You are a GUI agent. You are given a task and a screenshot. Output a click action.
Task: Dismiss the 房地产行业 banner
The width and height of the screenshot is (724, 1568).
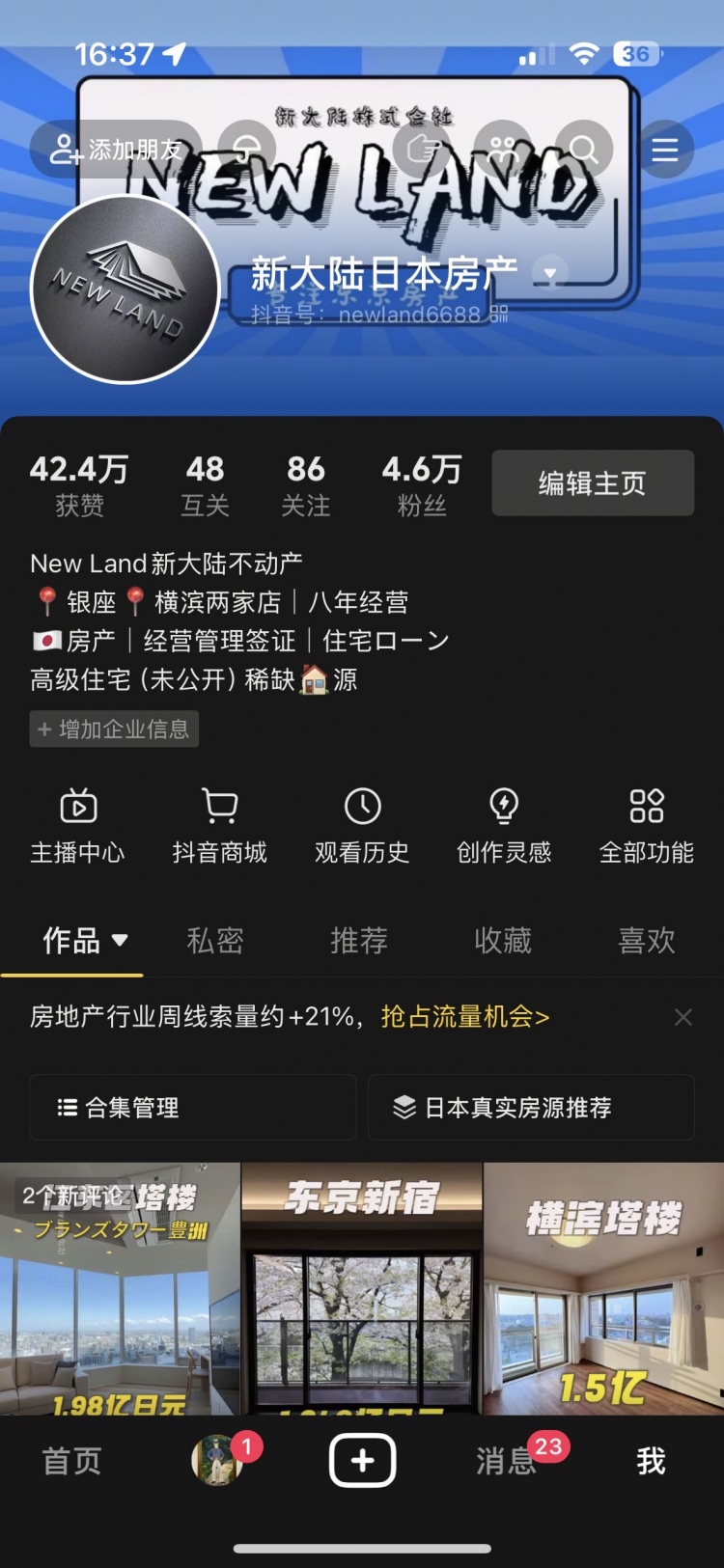coord(682,1017)
